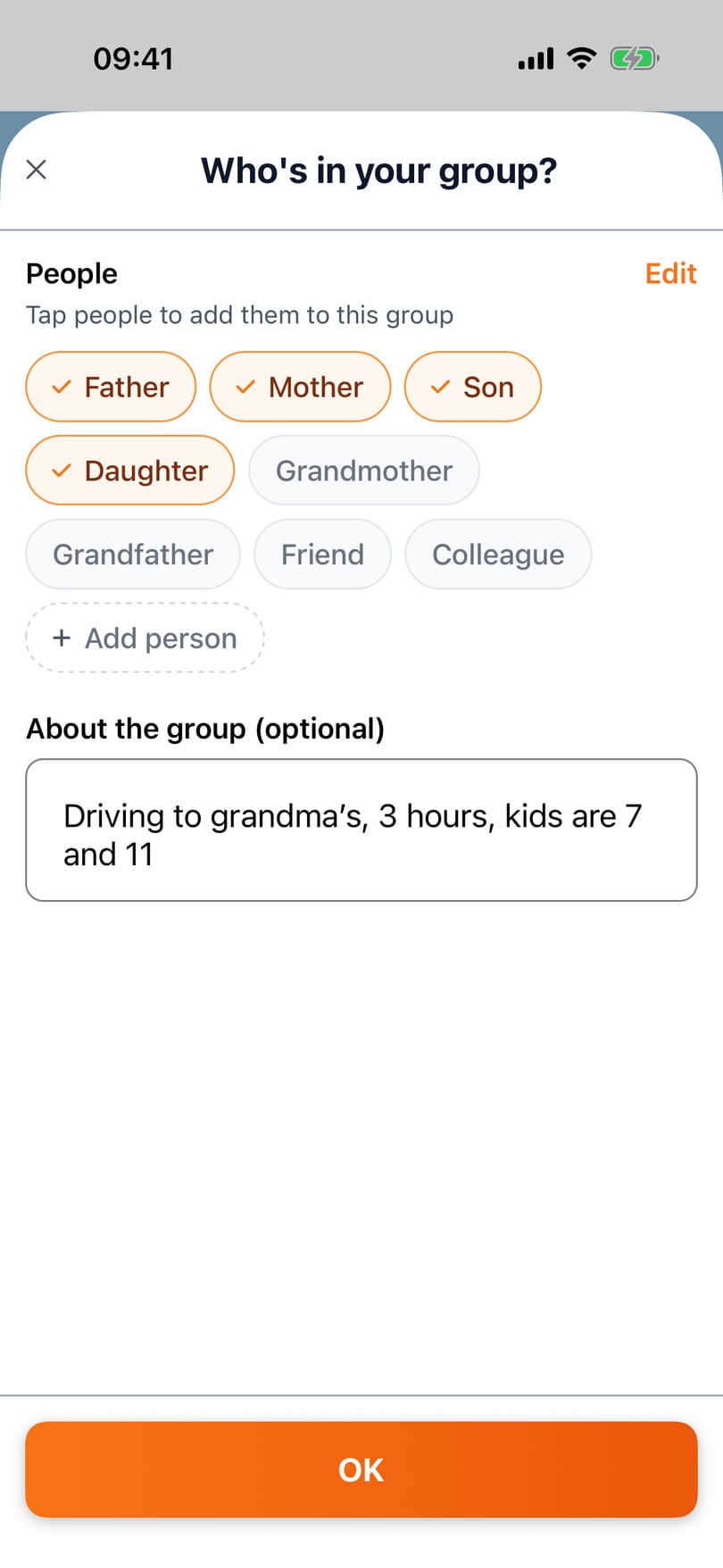Deselect the Mother chip
This screenshot has height=1568, width=723.
click(x=300, y=387)
